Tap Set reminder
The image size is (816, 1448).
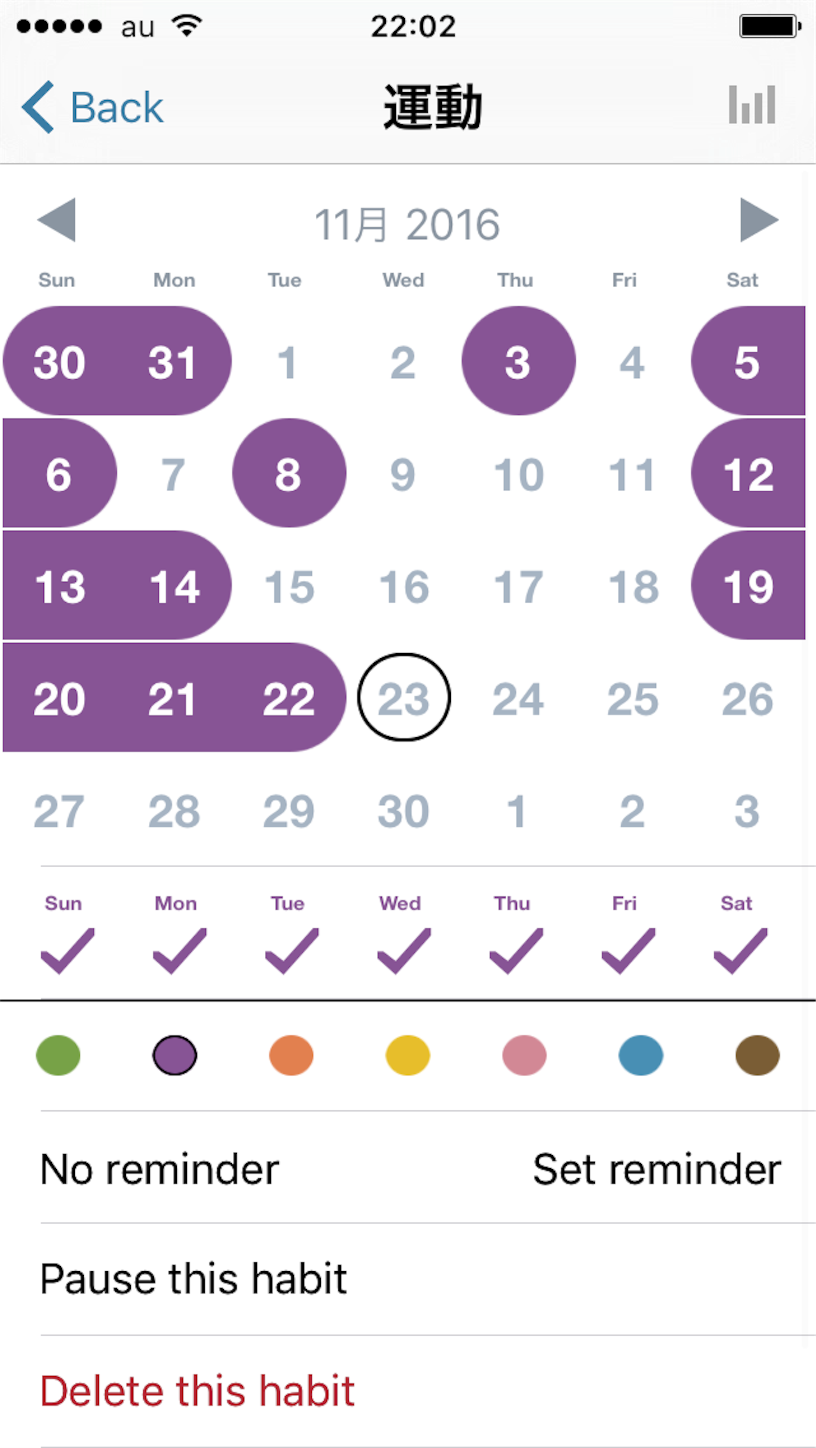657,1168
